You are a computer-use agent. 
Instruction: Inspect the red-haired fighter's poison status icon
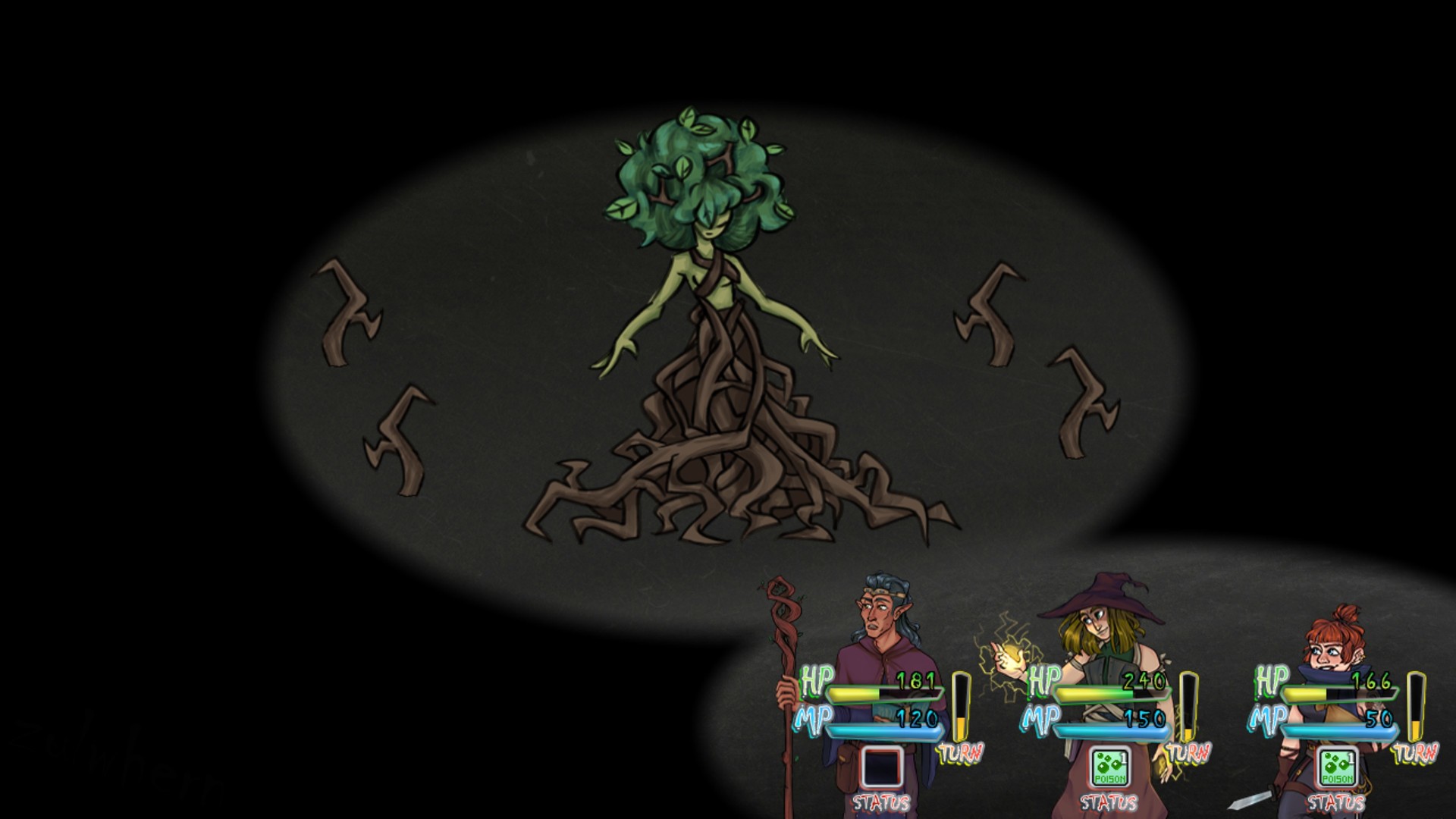tap(1337, 767)
